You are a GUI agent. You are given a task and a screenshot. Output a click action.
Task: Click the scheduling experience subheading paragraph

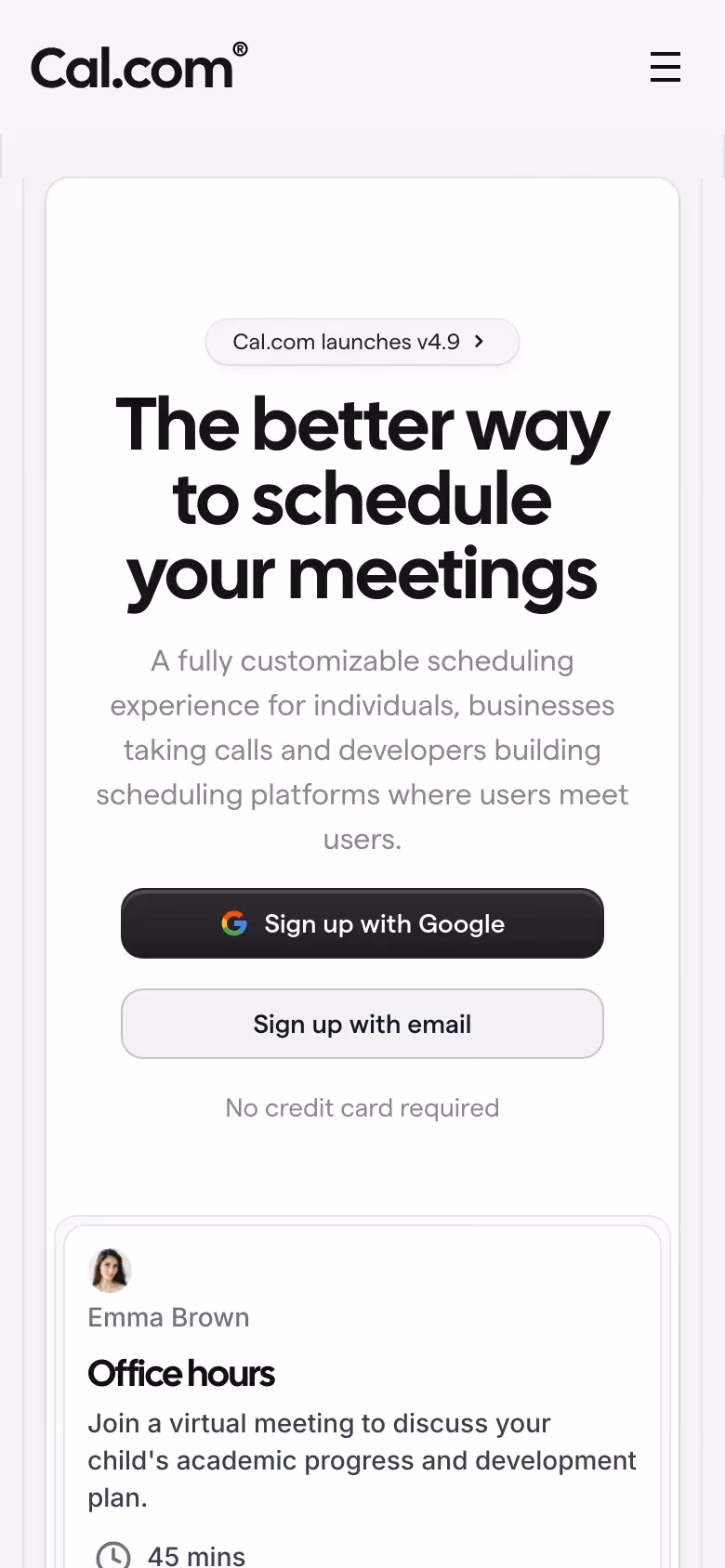pyautogui.click(x=362, y=750)
